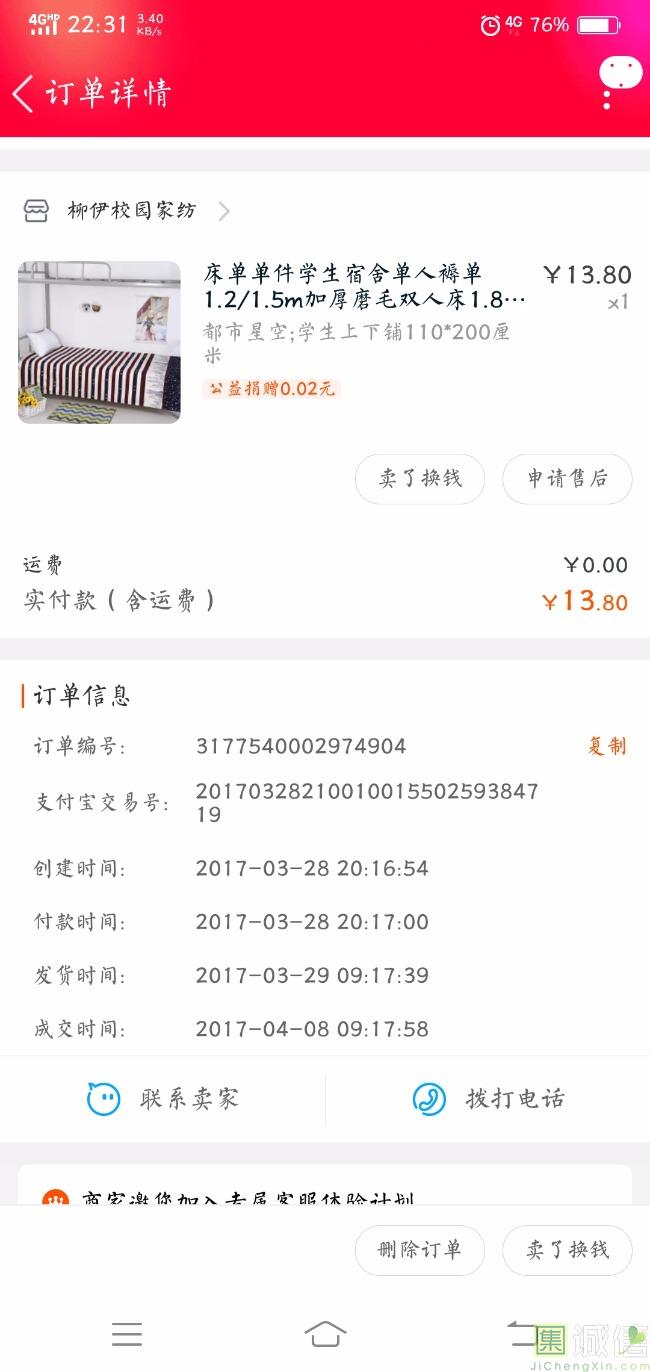Tap 申请售后 to request after-sales service
Viewport: 650px width, 1372px height.
567,479
